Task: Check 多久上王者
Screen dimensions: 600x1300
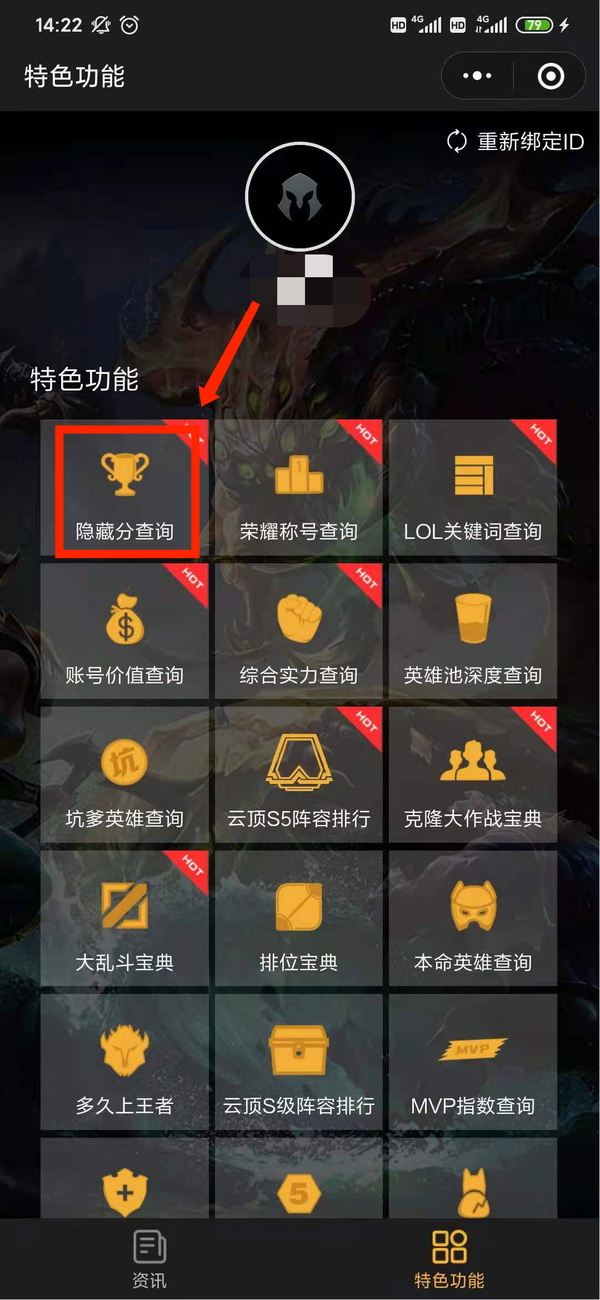Action: (x=125, y=1064)
